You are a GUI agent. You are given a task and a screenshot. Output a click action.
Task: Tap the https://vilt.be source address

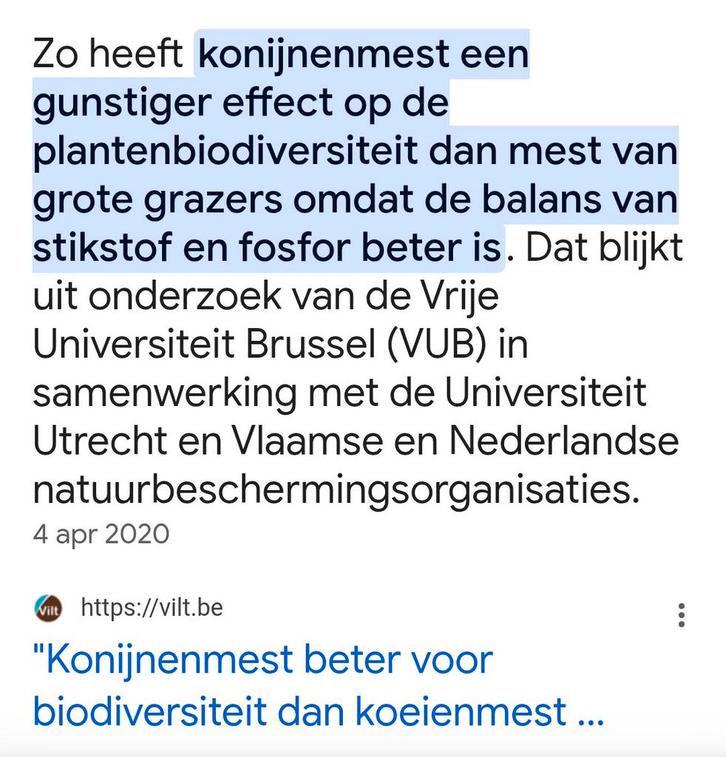coord(151,607)
